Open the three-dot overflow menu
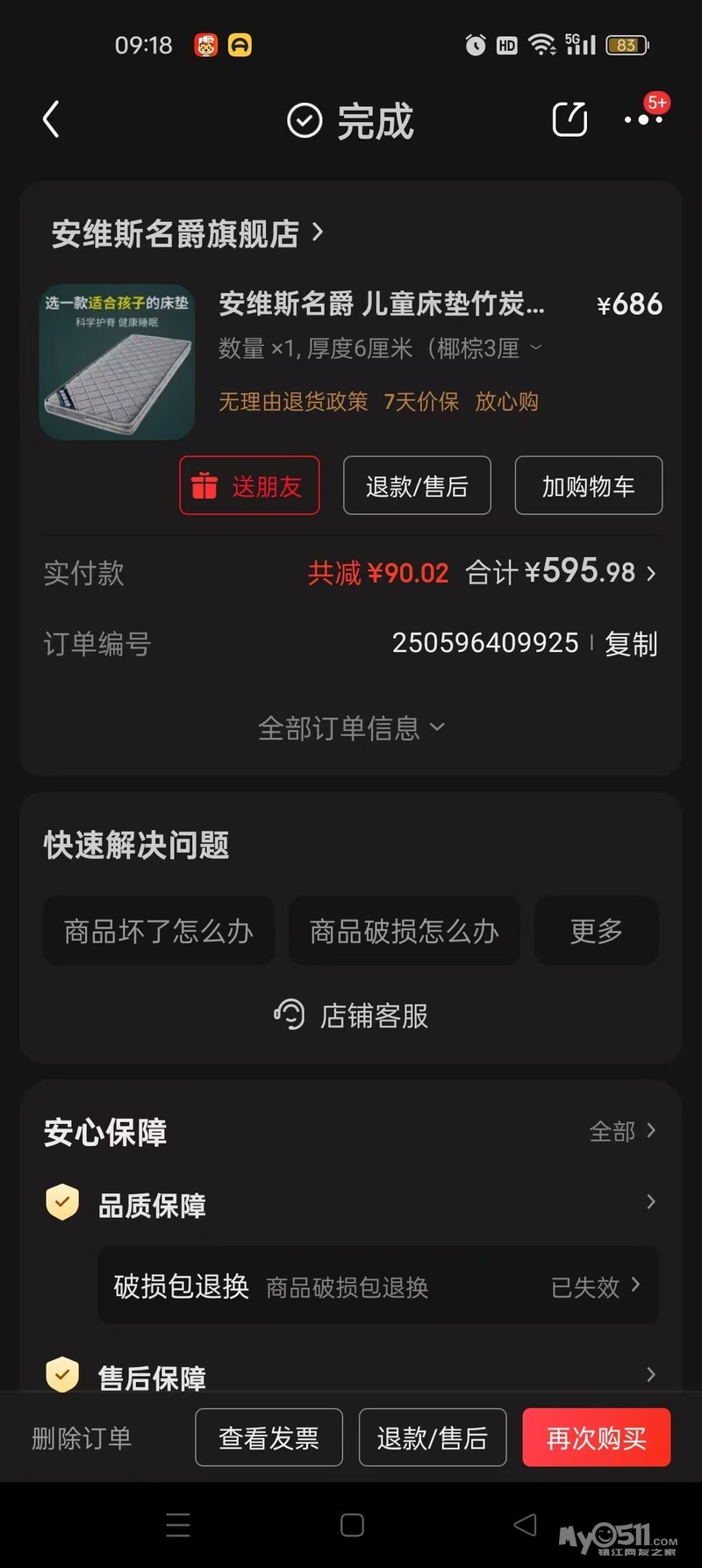The width and height of the screenshot is (702, 1568). pos(642,119)
